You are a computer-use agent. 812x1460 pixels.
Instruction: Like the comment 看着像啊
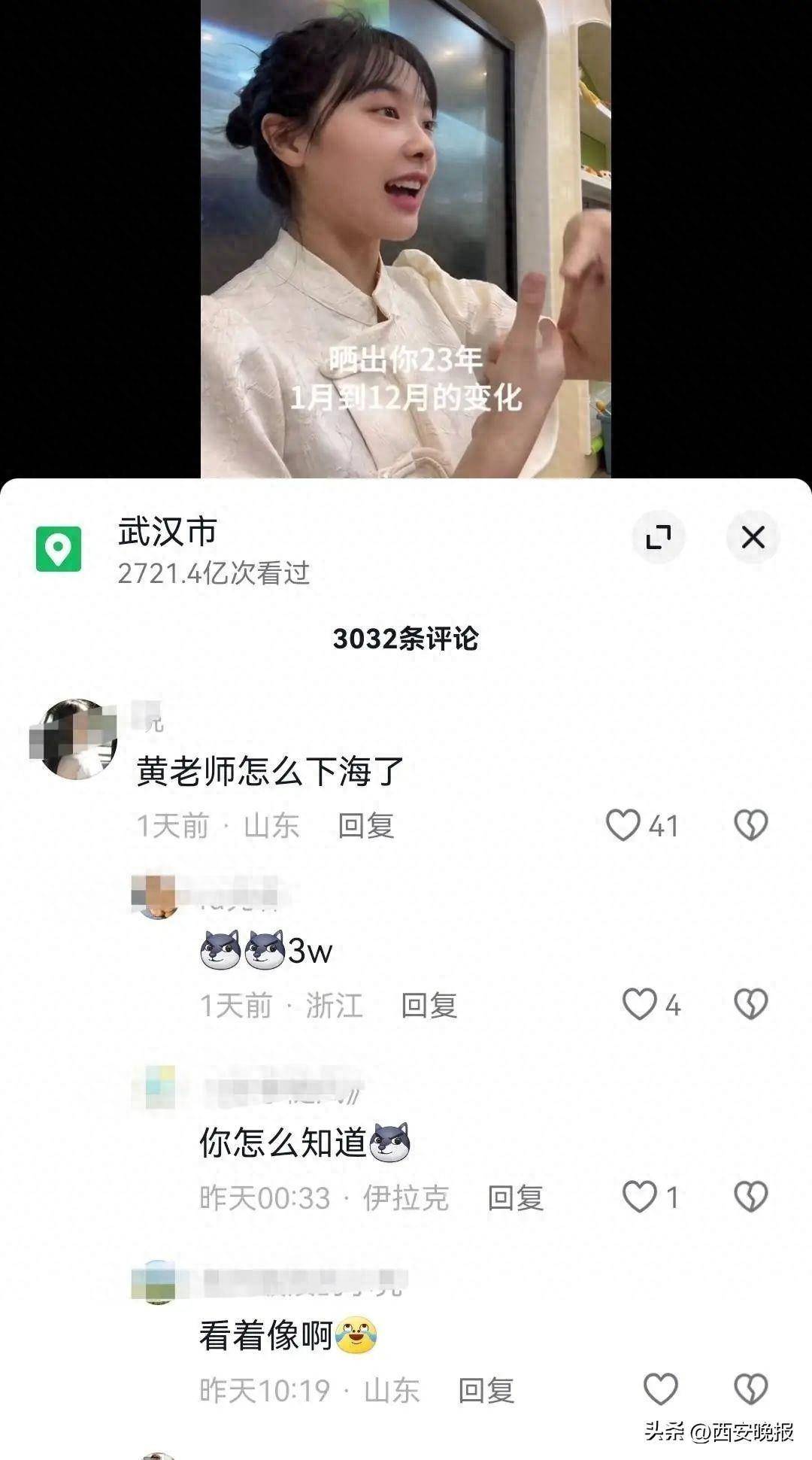coord(660,1389)
